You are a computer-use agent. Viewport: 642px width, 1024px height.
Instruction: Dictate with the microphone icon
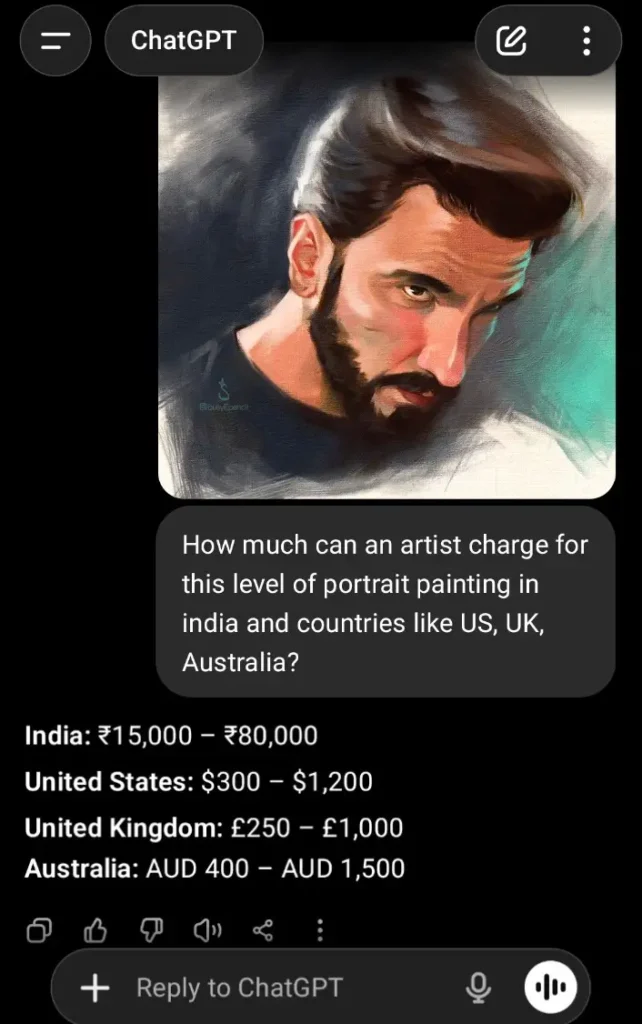click(x=479, y=988)
